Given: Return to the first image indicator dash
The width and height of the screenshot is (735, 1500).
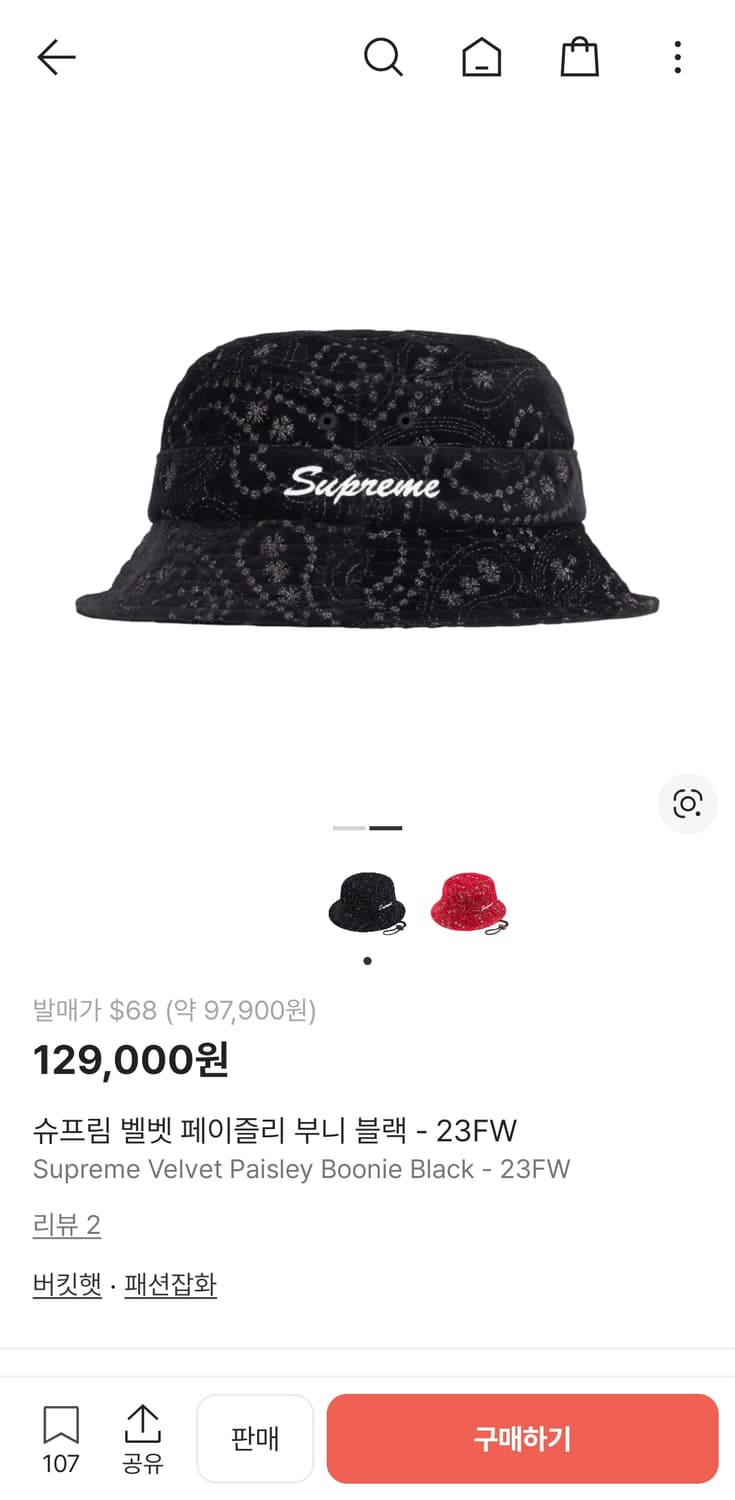Looking at the screenshot, I should pos(349,828).
